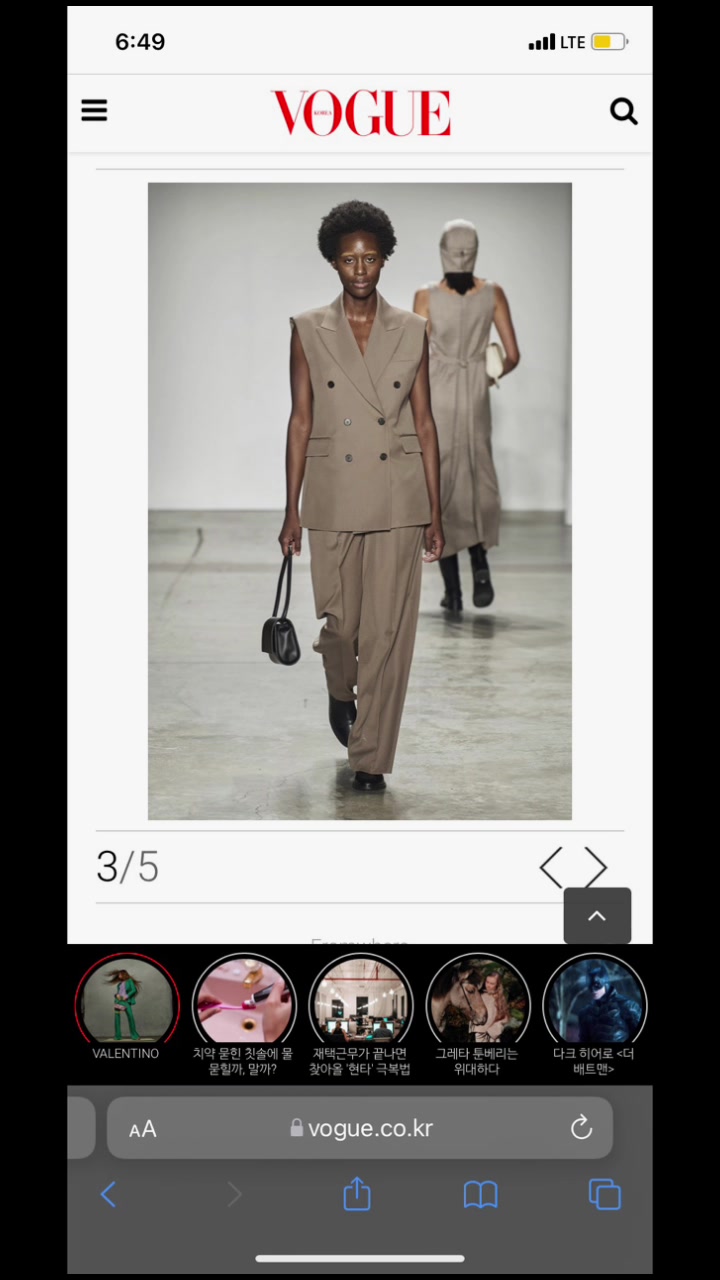Image resolution: width=720 pixels, height=1280 pixels.
Task: Open the 재택근무 story
Action: pos(361,1001)
